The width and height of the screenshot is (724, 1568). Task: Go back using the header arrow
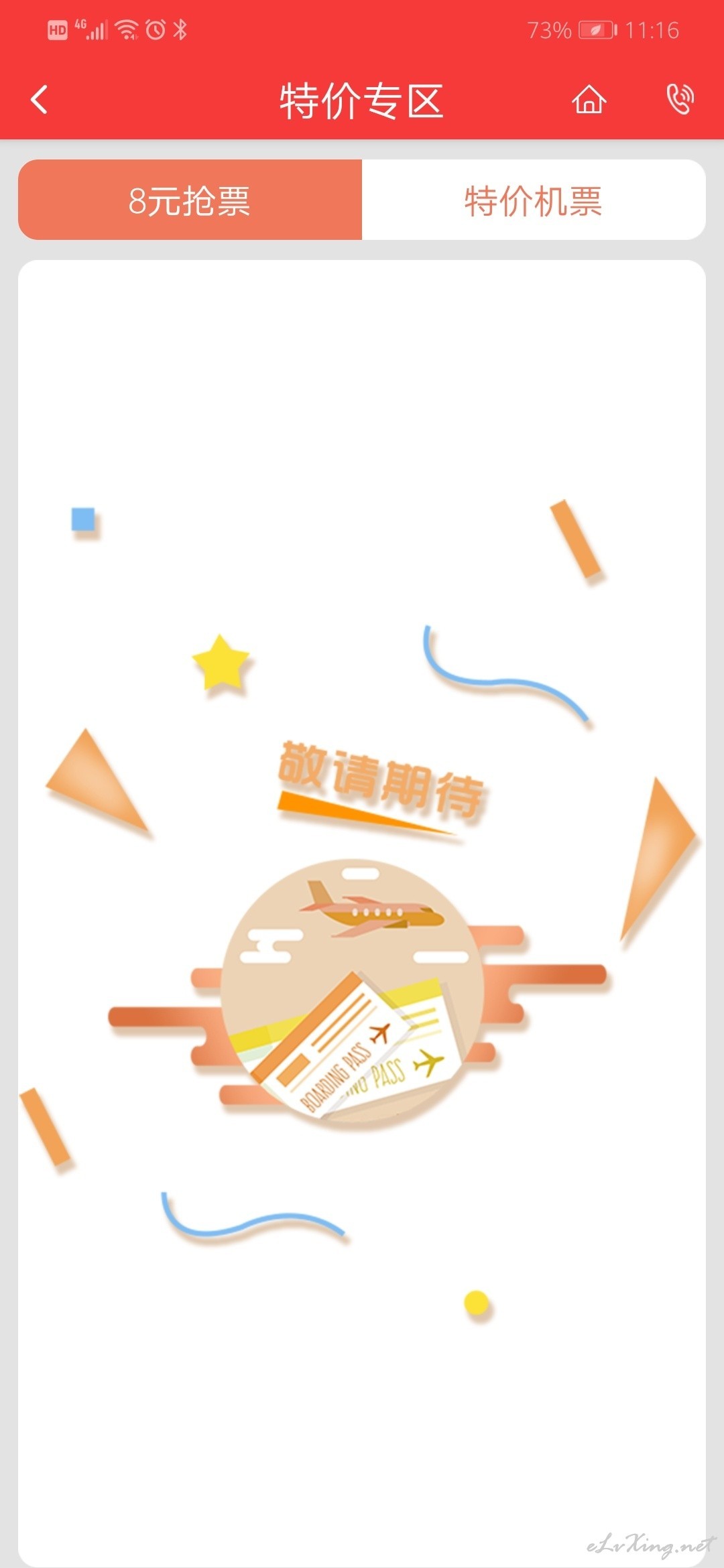pos(40,100)
